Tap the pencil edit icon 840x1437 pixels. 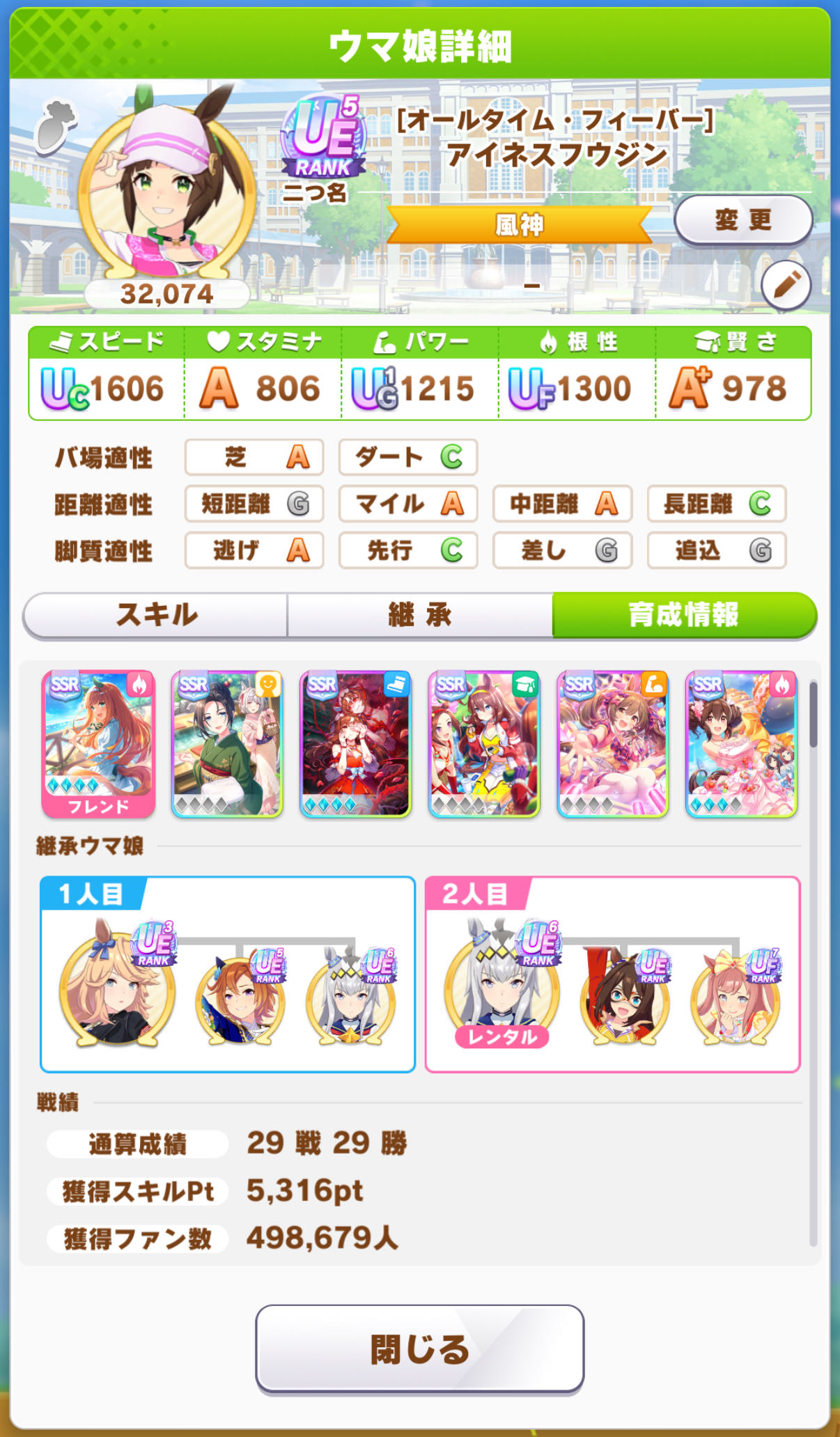tap(786, 285)
